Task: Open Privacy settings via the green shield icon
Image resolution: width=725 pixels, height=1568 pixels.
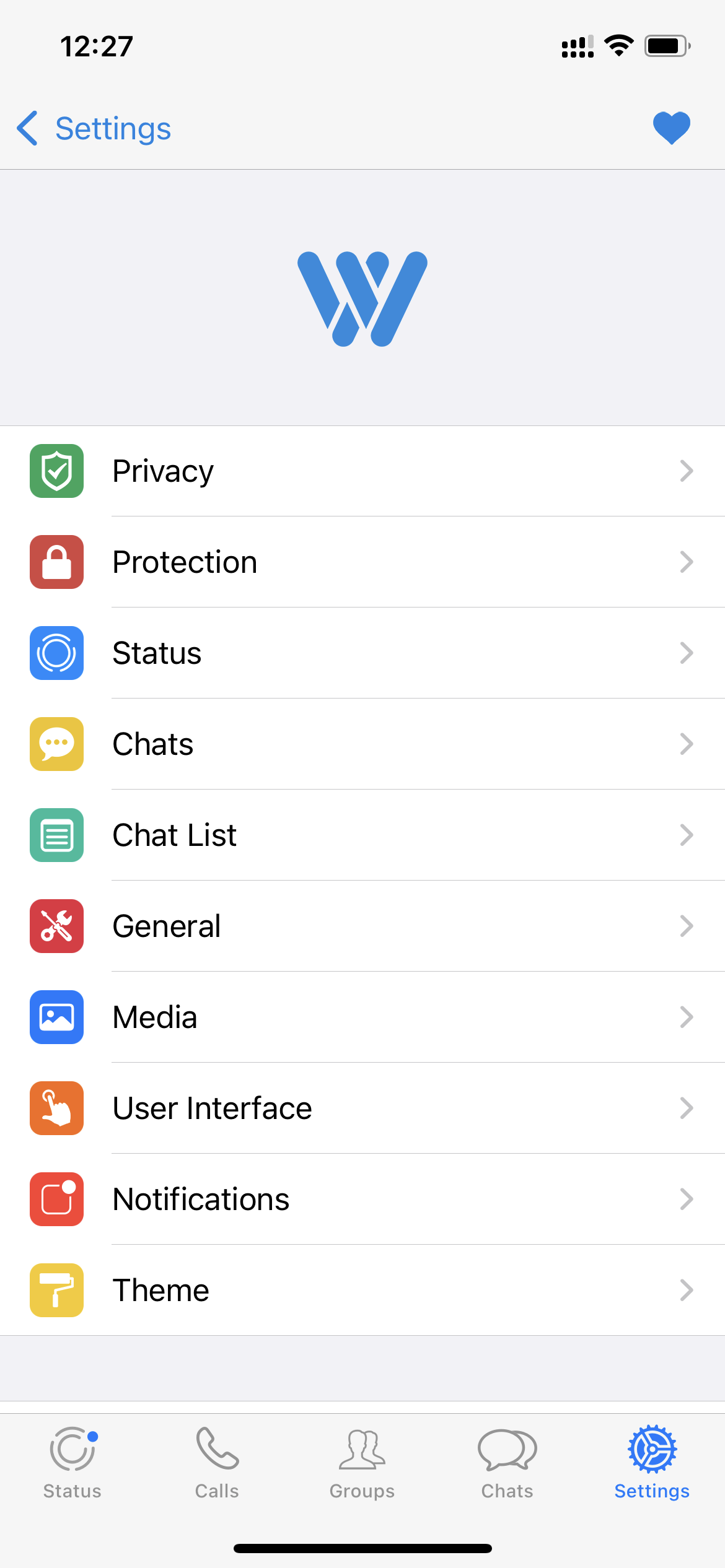Action: (56, 471)
